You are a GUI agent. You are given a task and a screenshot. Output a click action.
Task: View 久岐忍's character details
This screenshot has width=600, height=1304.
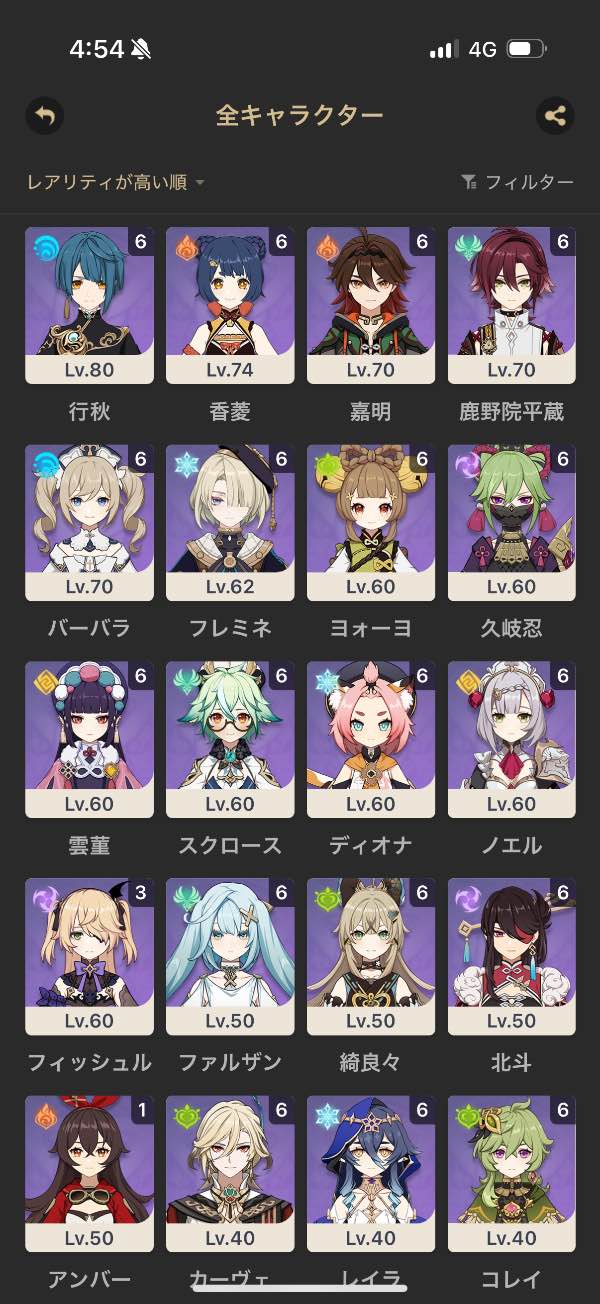tap(512, 522)
